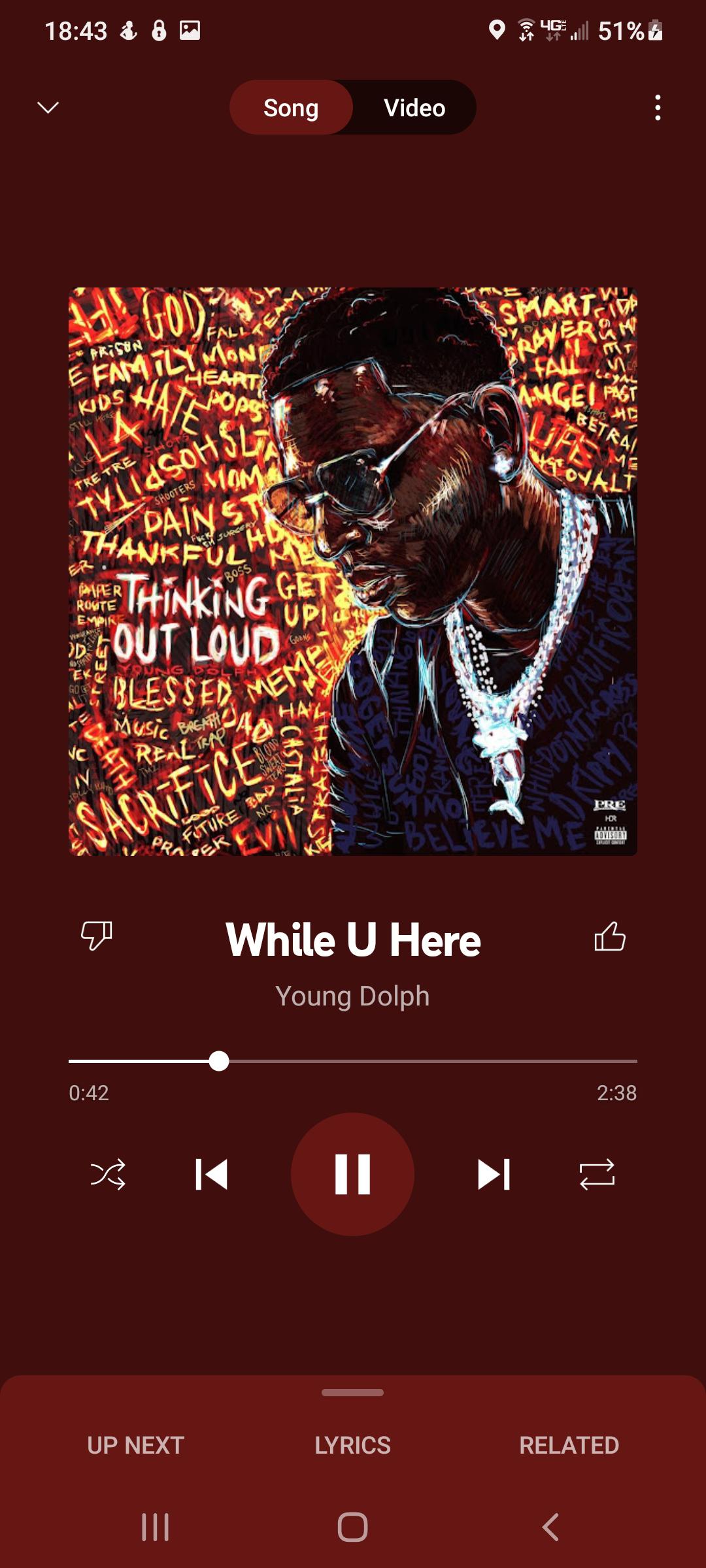This screenshot has width=706, height=1568.
Task: Toggle shuffle mode
Action: 108,1175
